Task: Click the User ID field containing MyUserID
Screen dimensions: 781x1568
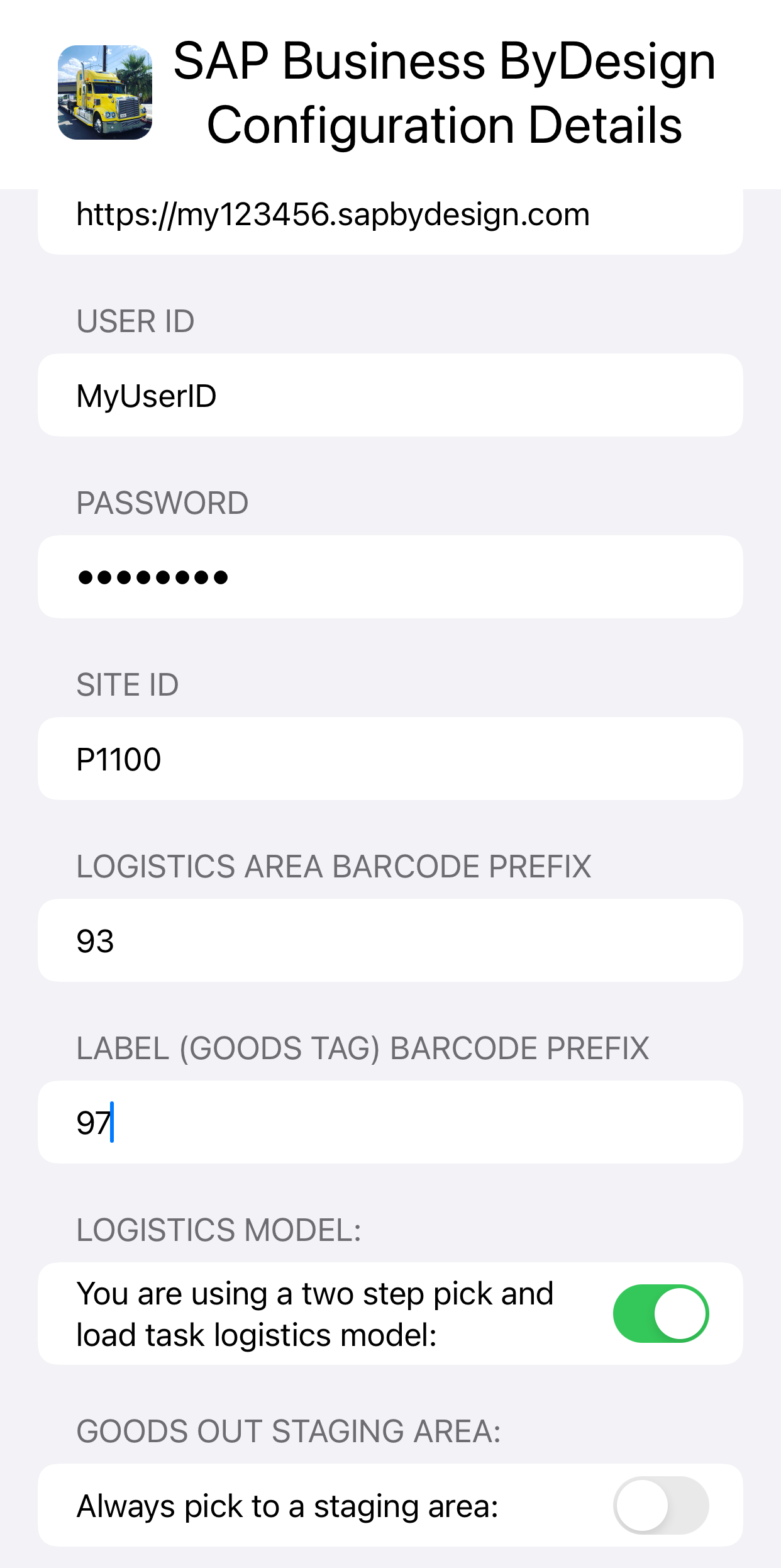Action: click(390, 394)
